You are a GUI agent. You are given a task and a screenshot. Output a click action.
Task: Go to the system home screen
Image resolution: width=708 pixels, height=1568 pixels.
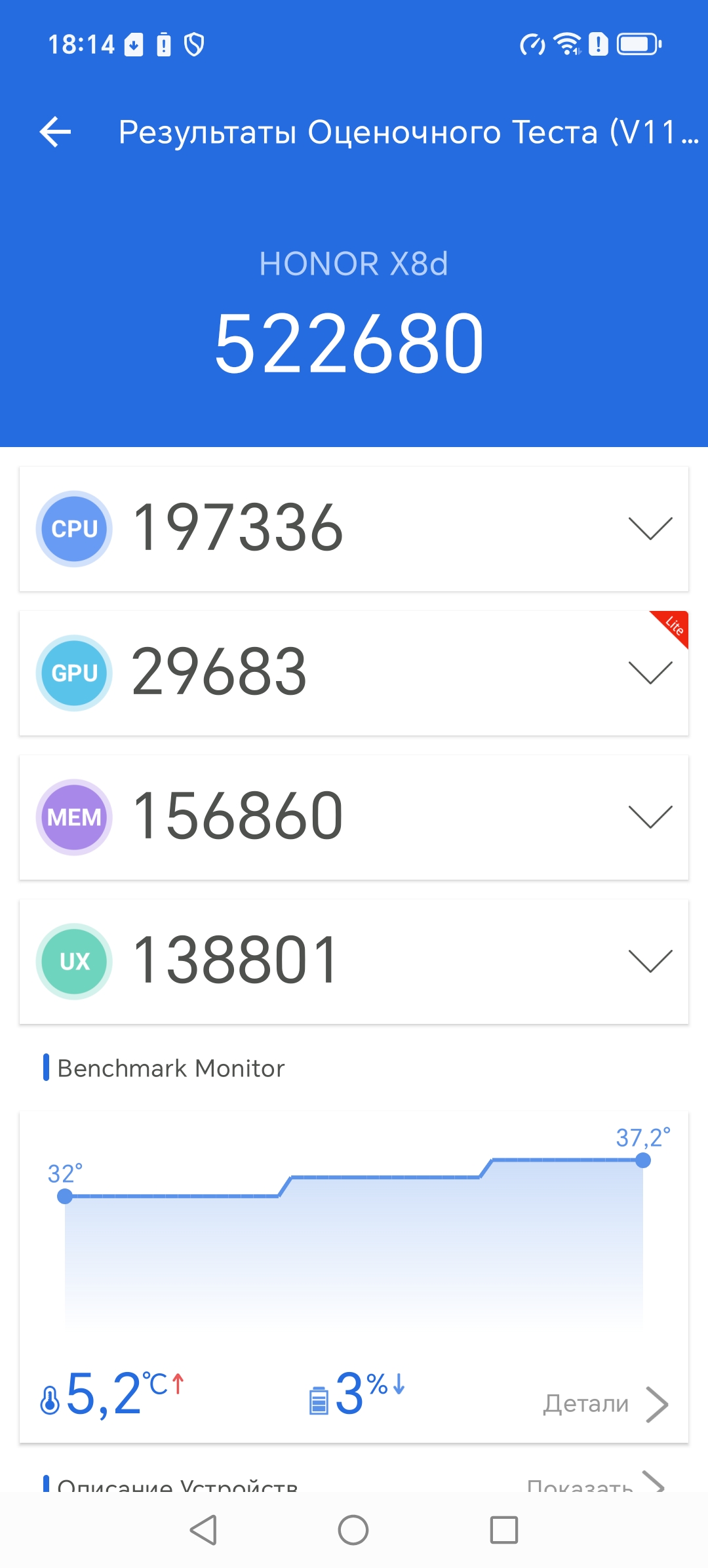coord(353,1531)
